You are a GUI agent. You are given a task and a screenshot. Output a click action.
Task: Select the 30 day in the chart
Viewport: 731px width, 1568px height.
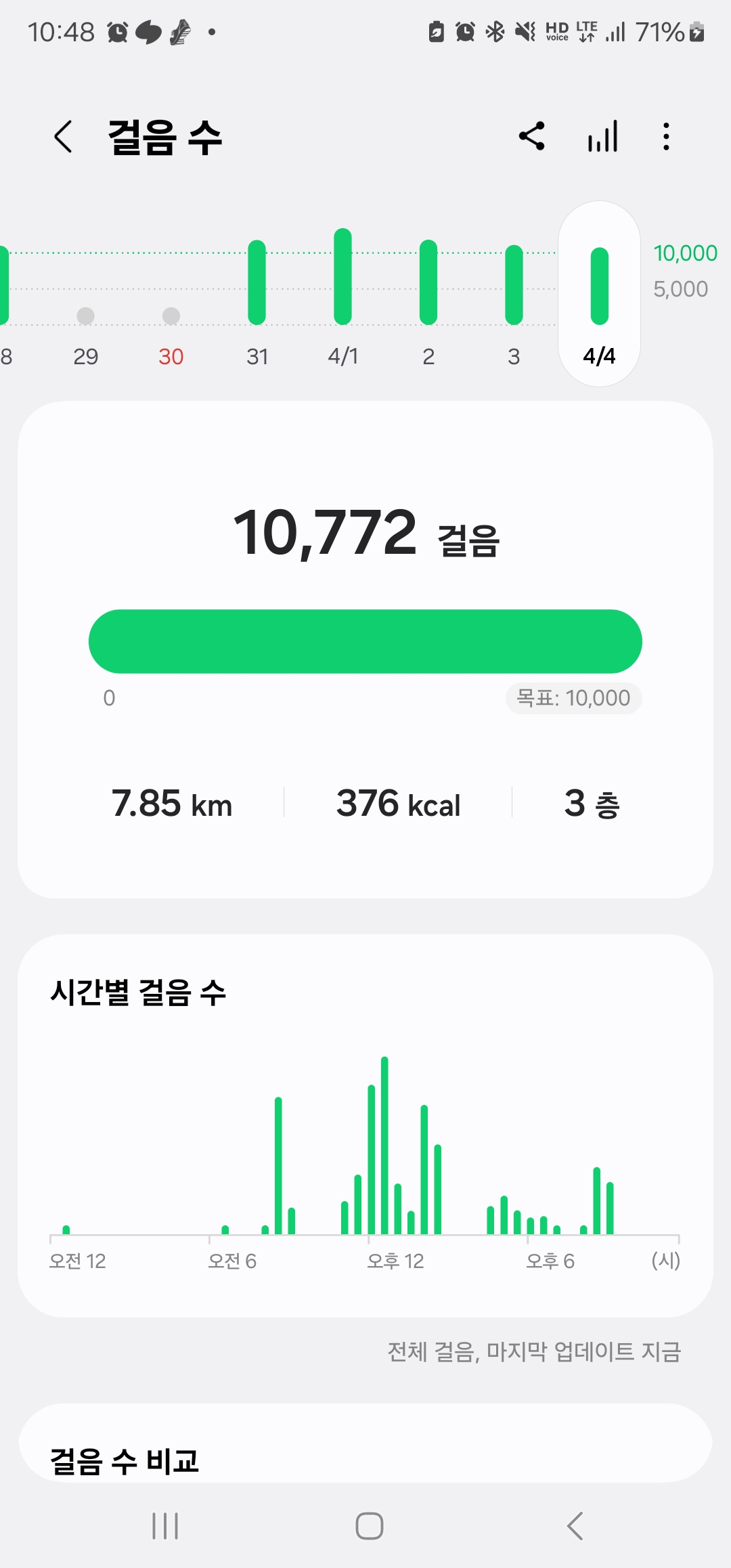point(171,316)
